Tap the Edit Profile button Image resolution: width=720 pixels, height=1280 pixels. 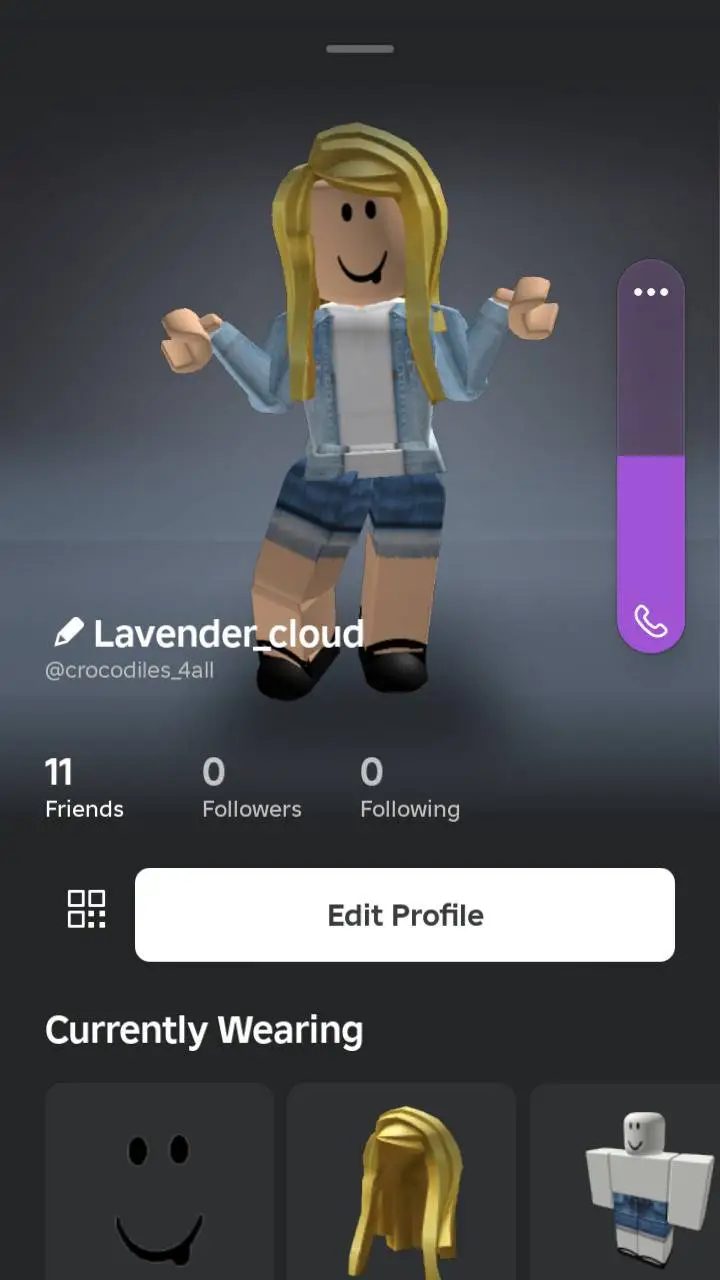point(405,915)
